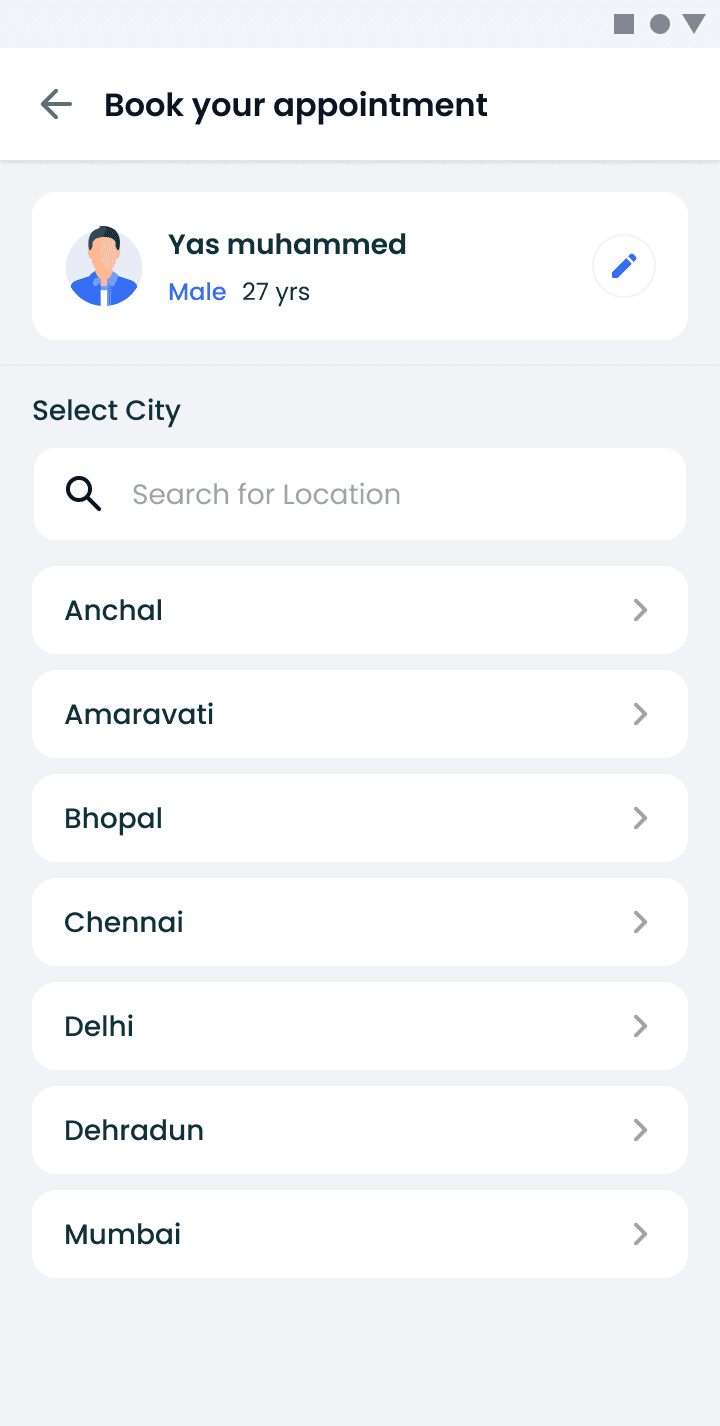This screenshot has width=720, height=1426.
Task: Choose Dehradun as the location
Action: (360, 1130)
